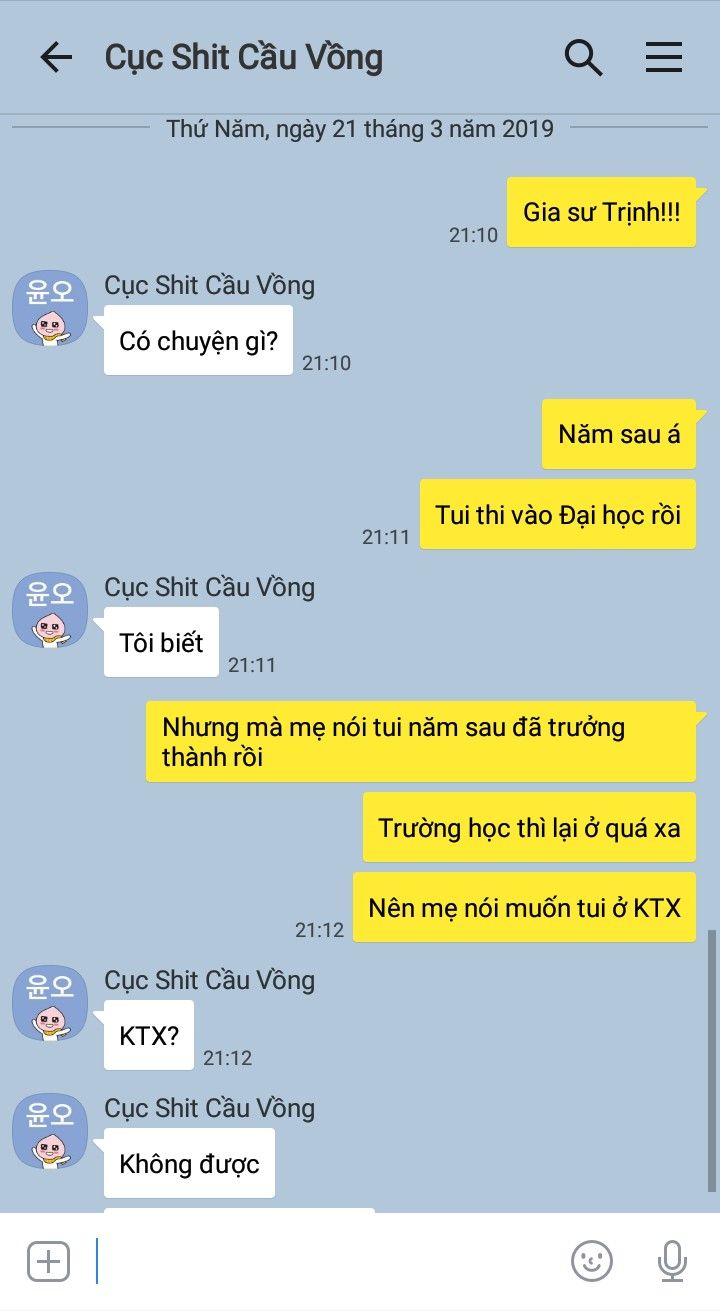Open the emoticon picker
Viewport: 720px width, 1311px height.
(x=591, y=1261)
